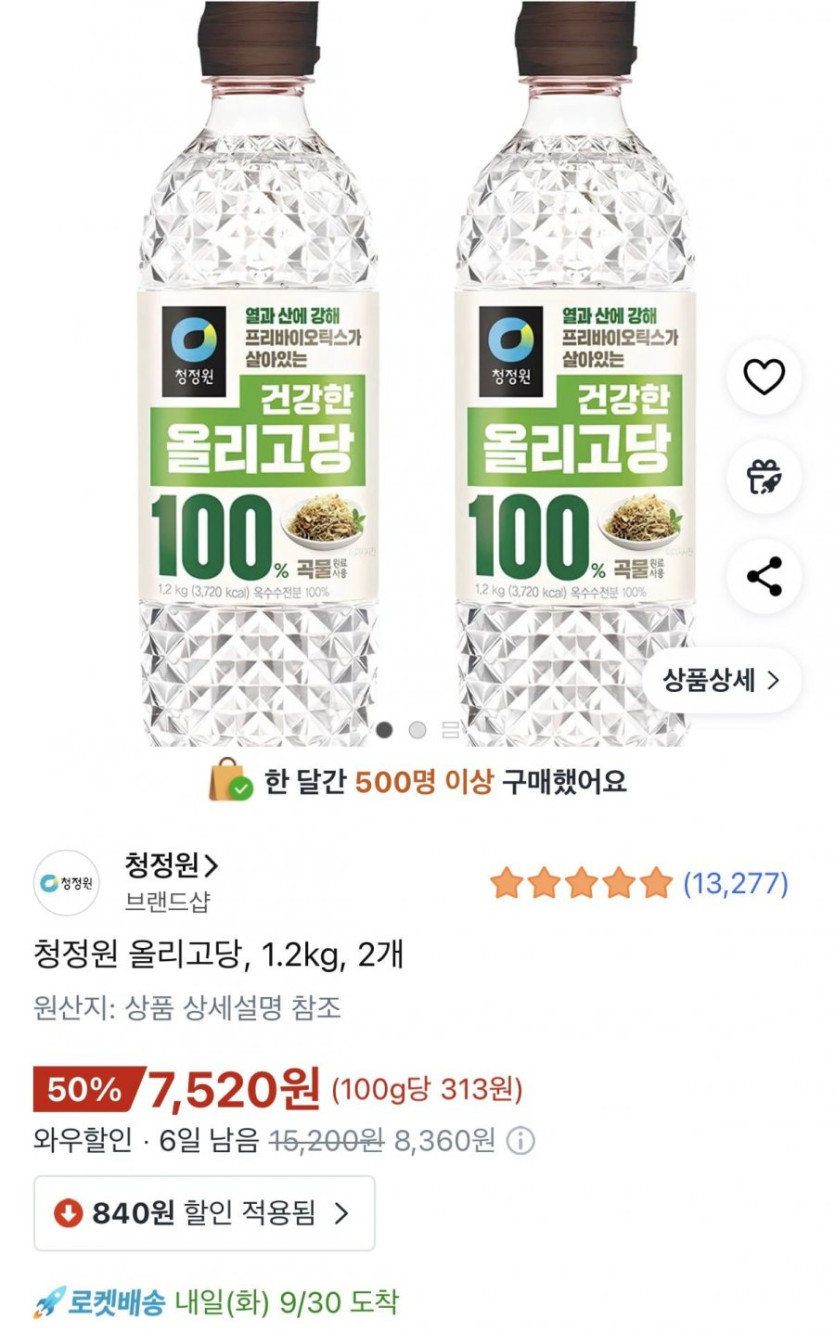Open 상품상세 product details

click(721, 680)
